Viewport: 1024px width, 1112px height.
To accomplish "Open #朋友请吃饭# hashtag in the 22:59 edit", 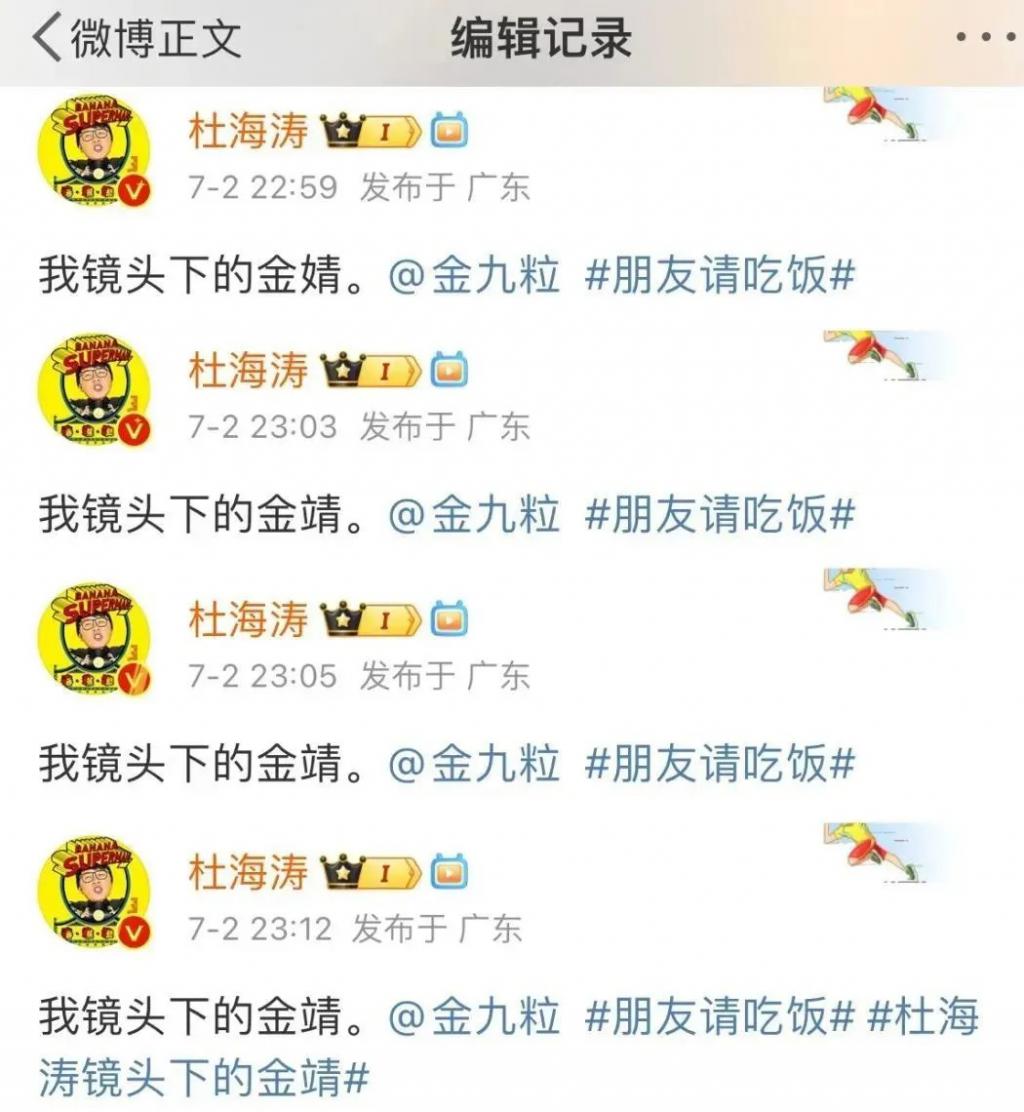I will coord(719,276).
